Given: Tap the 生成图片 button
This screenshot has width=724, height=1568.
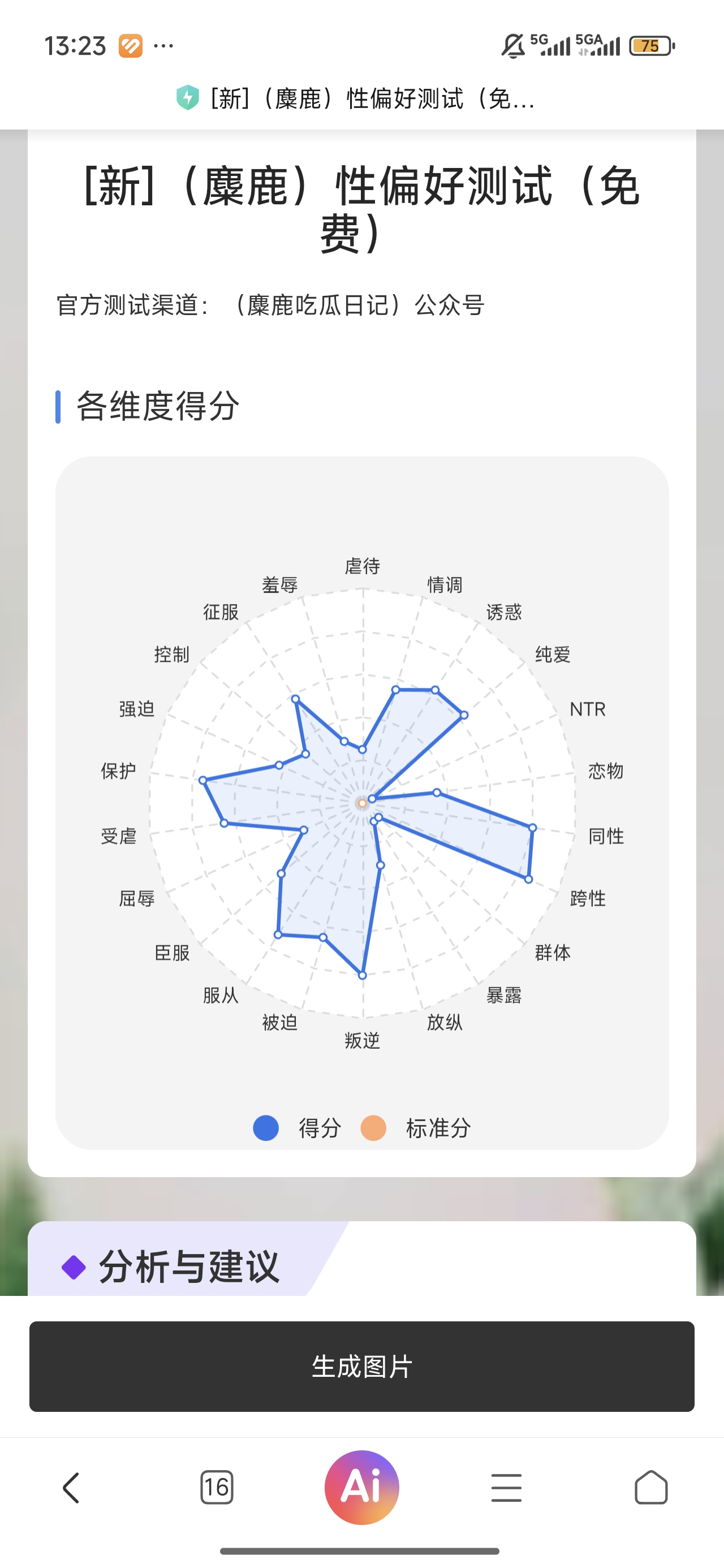Looking at the screenshot, I should pos(361,1366).
